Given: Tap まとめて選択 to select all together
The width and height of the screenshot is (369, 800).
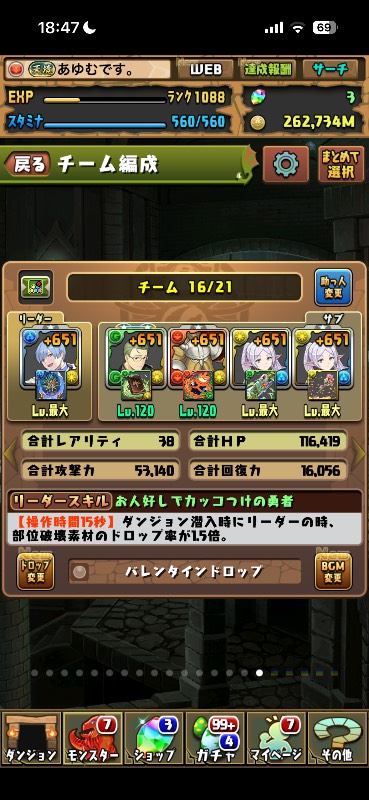Looking at the screenshot, I should (x=341, y=164).
